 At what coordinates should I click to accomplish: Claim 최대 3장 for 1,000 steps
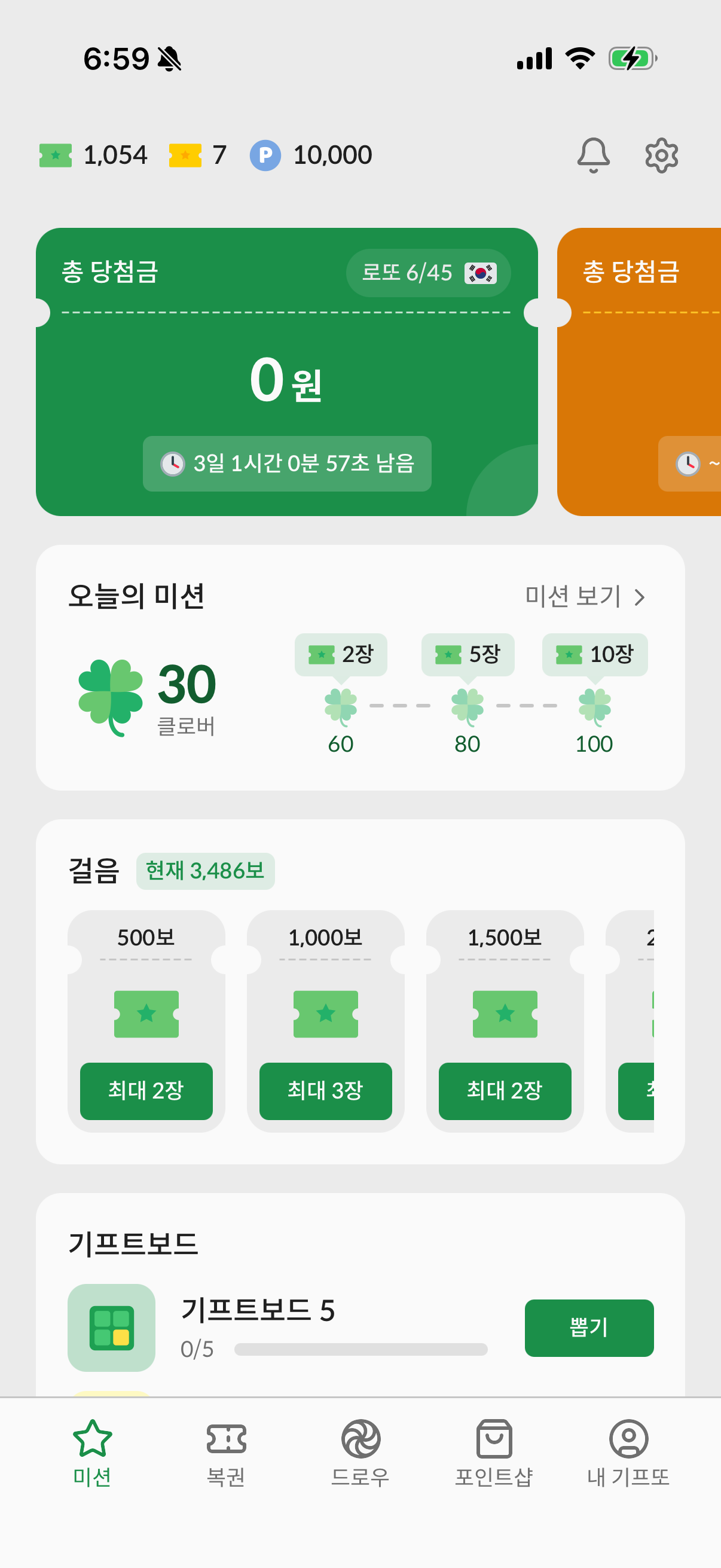(326, 1091)
